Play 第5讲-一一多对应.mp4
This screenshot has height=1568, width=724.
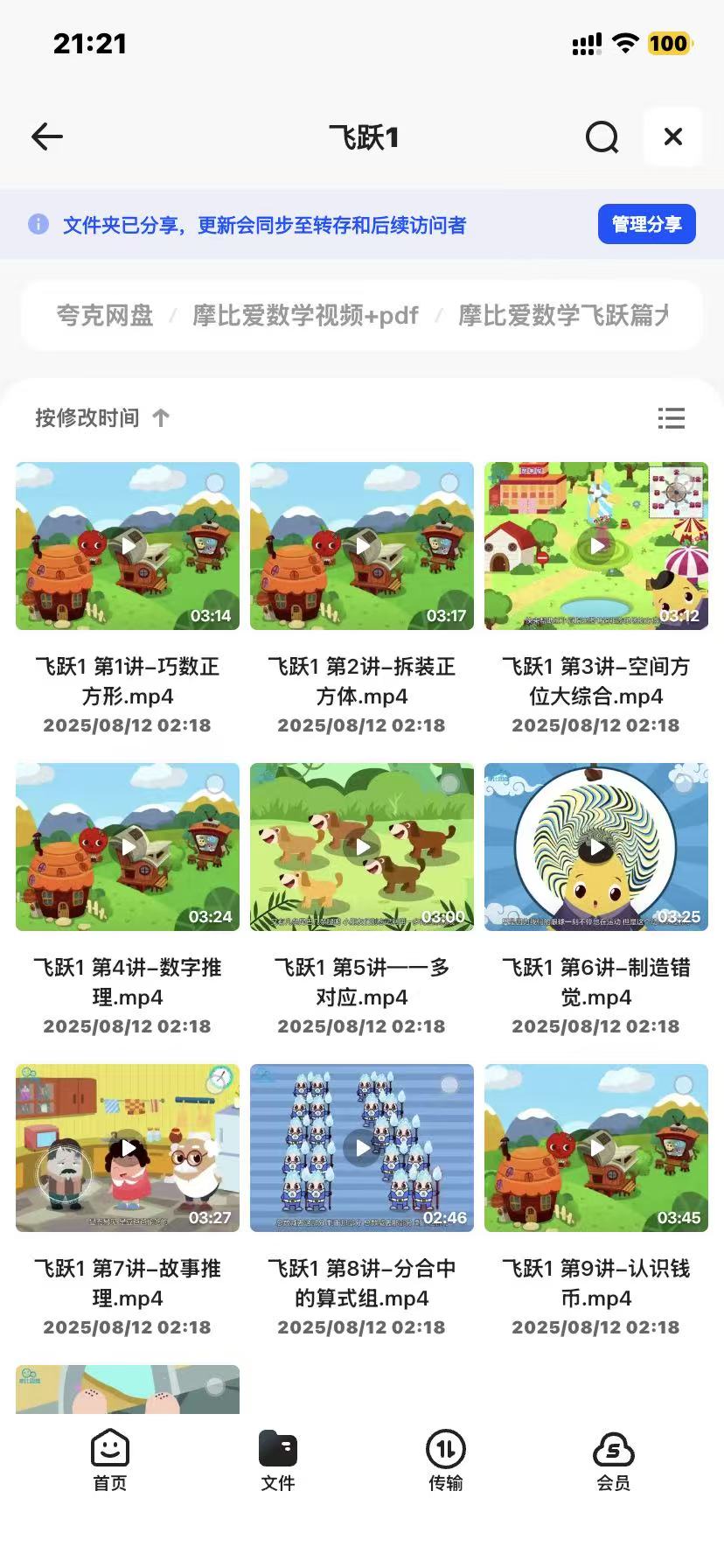362,847
